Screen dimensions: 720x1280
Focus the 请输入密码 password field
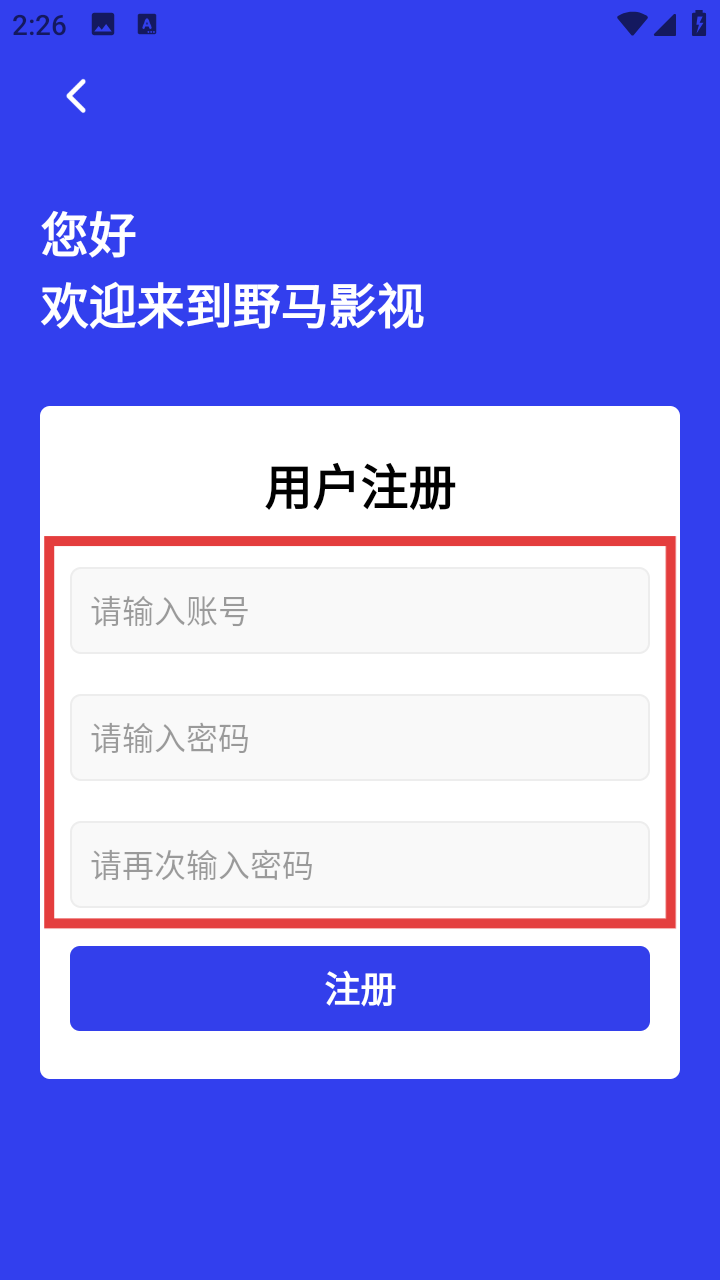pos(360,738)
